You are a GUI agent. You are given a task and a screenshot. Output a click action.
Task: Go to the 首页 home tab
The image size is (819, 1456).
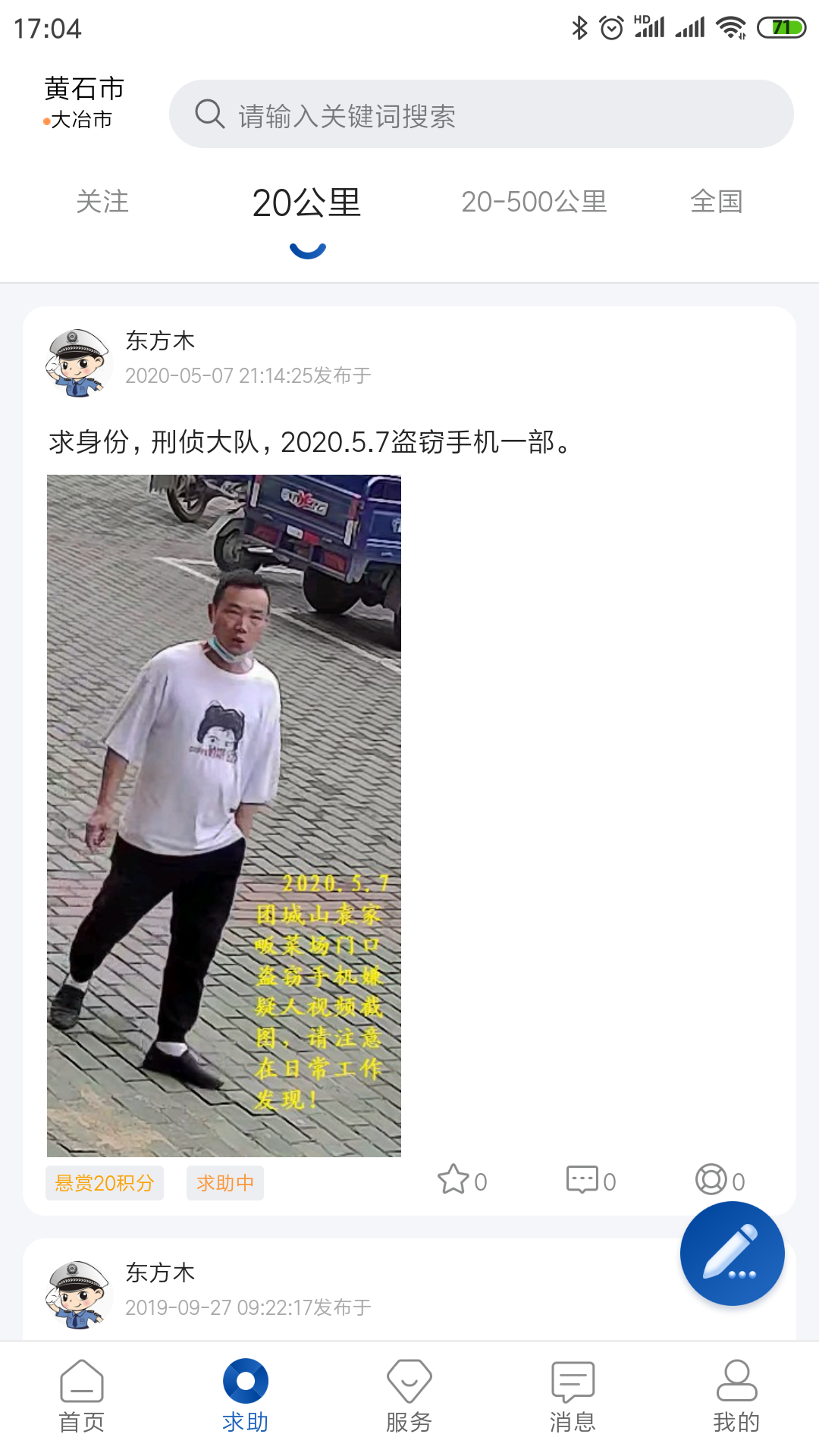click(82, 1397)
